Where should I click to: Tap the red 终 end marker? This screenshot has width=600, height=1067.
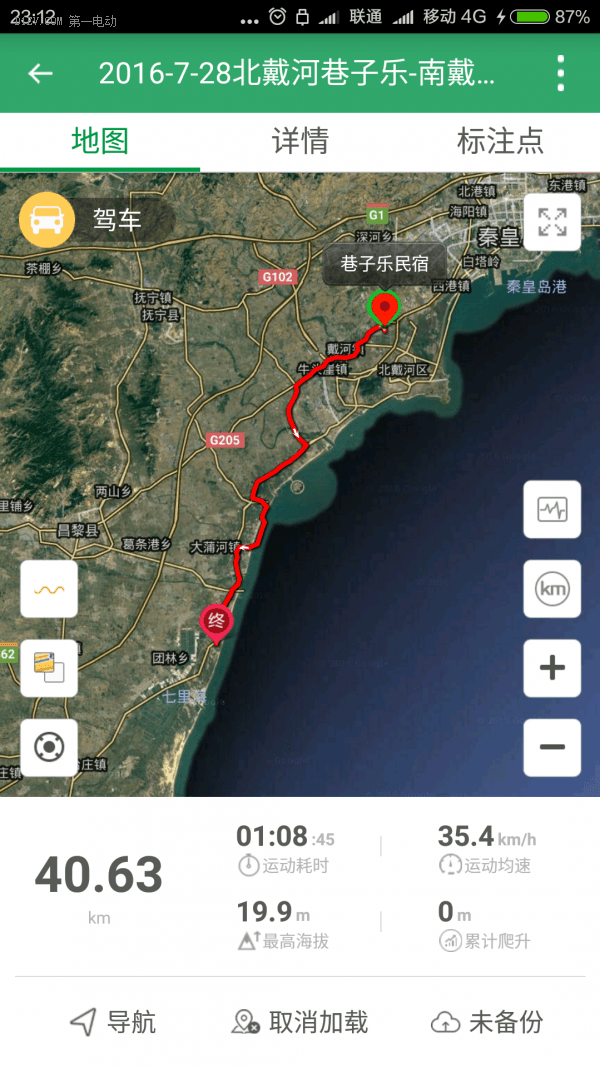216,622
